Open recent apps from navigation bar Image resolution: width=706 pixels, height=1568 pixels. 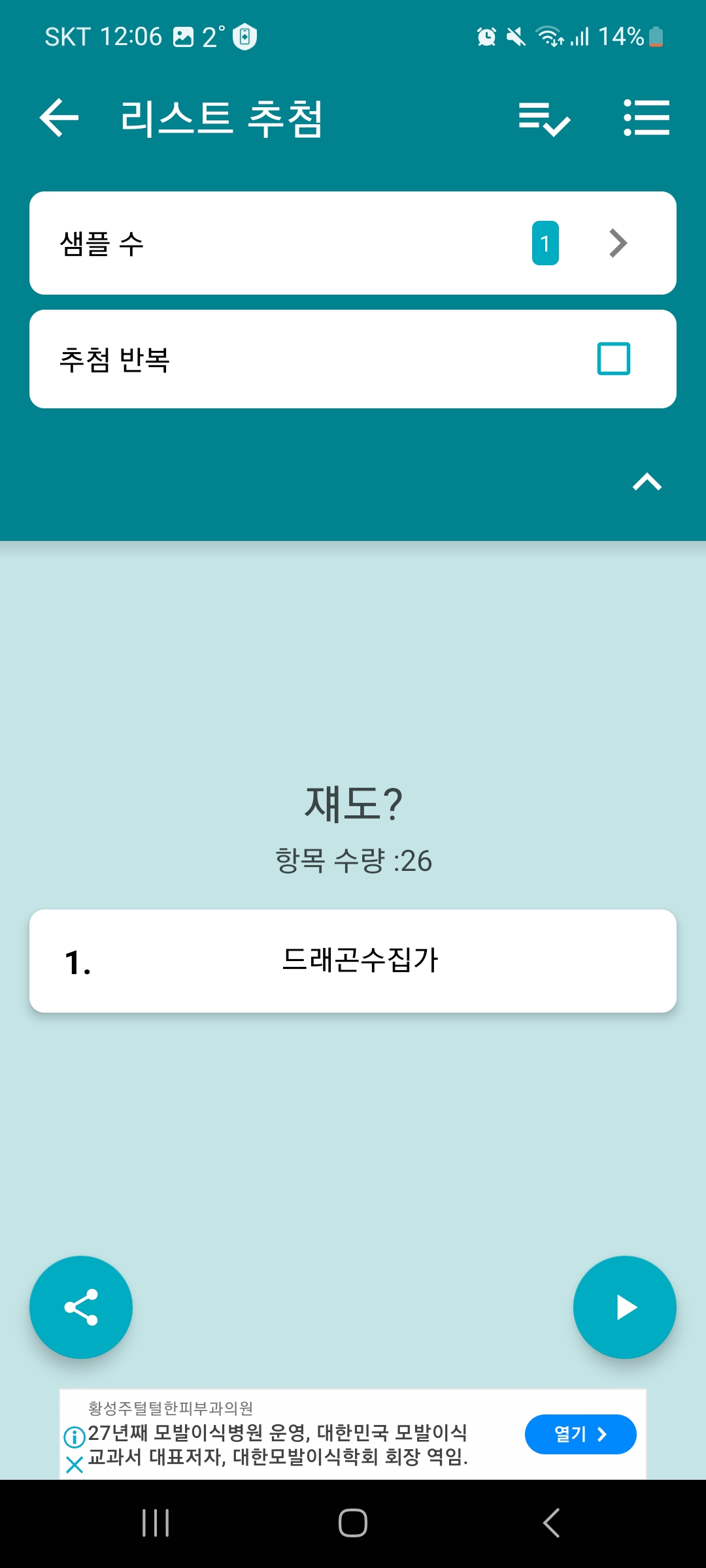pyautogui.click(x=156, y=1523)
